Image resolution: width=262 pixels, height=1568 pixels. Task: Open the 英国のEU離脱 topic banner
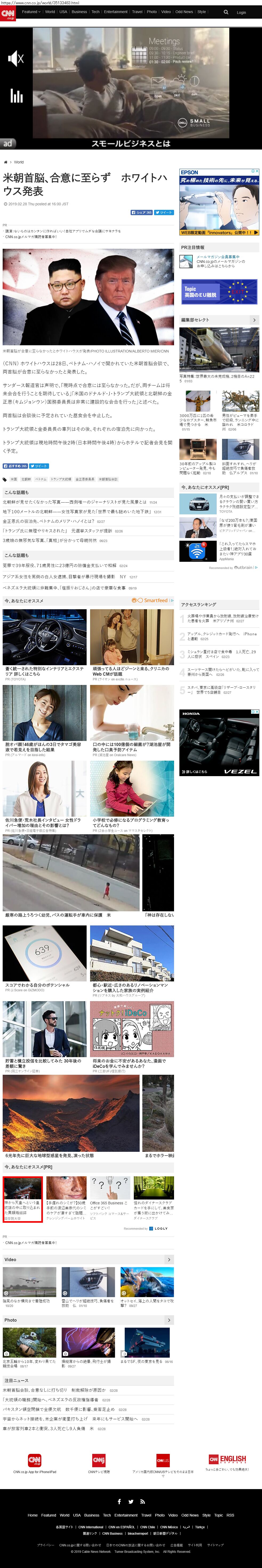tap(219, 292)
